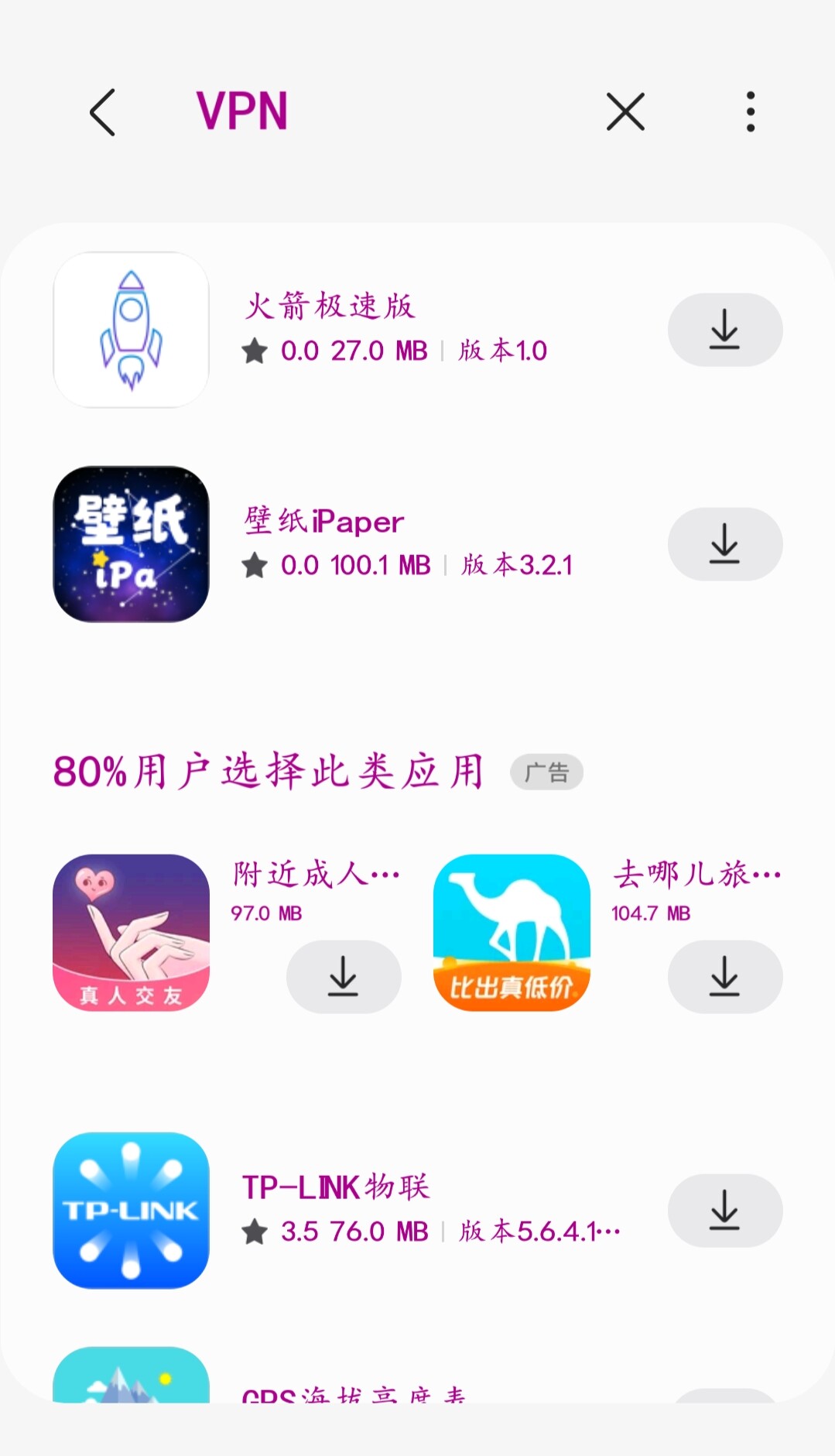The width and height of the screenshot is (835, 1456).
Task: Download the 附近成人 sponsored app
Action: point(344,977)
